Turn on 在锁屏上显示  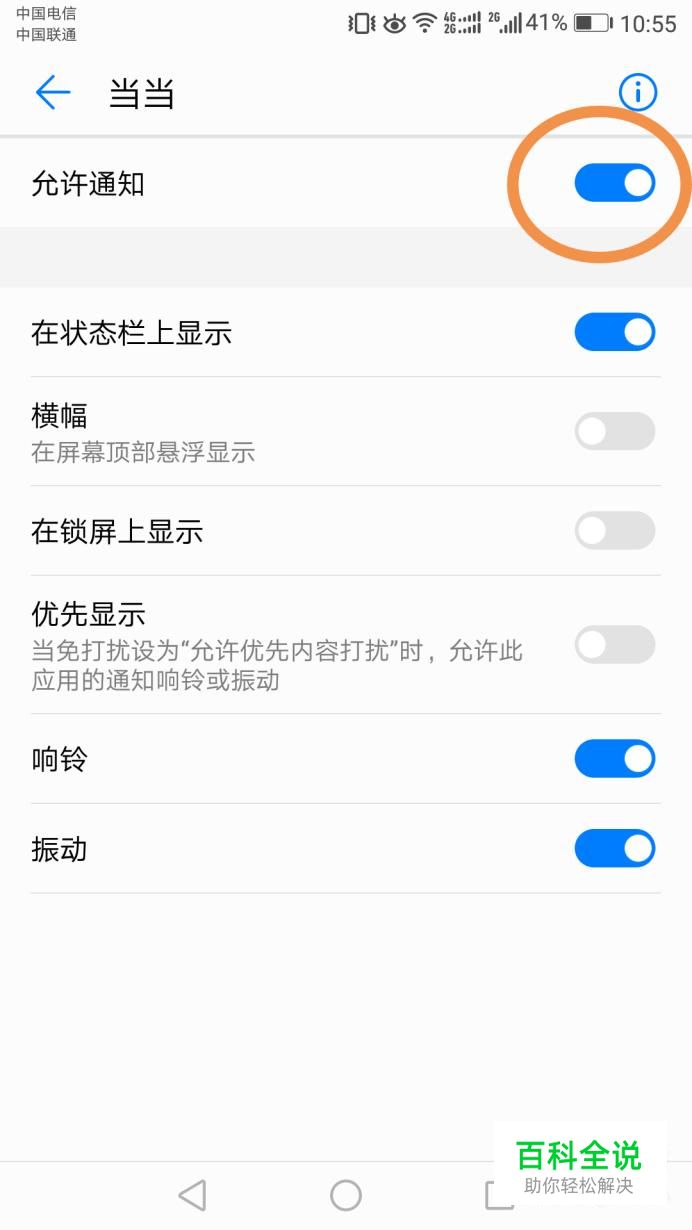[615, 530]
